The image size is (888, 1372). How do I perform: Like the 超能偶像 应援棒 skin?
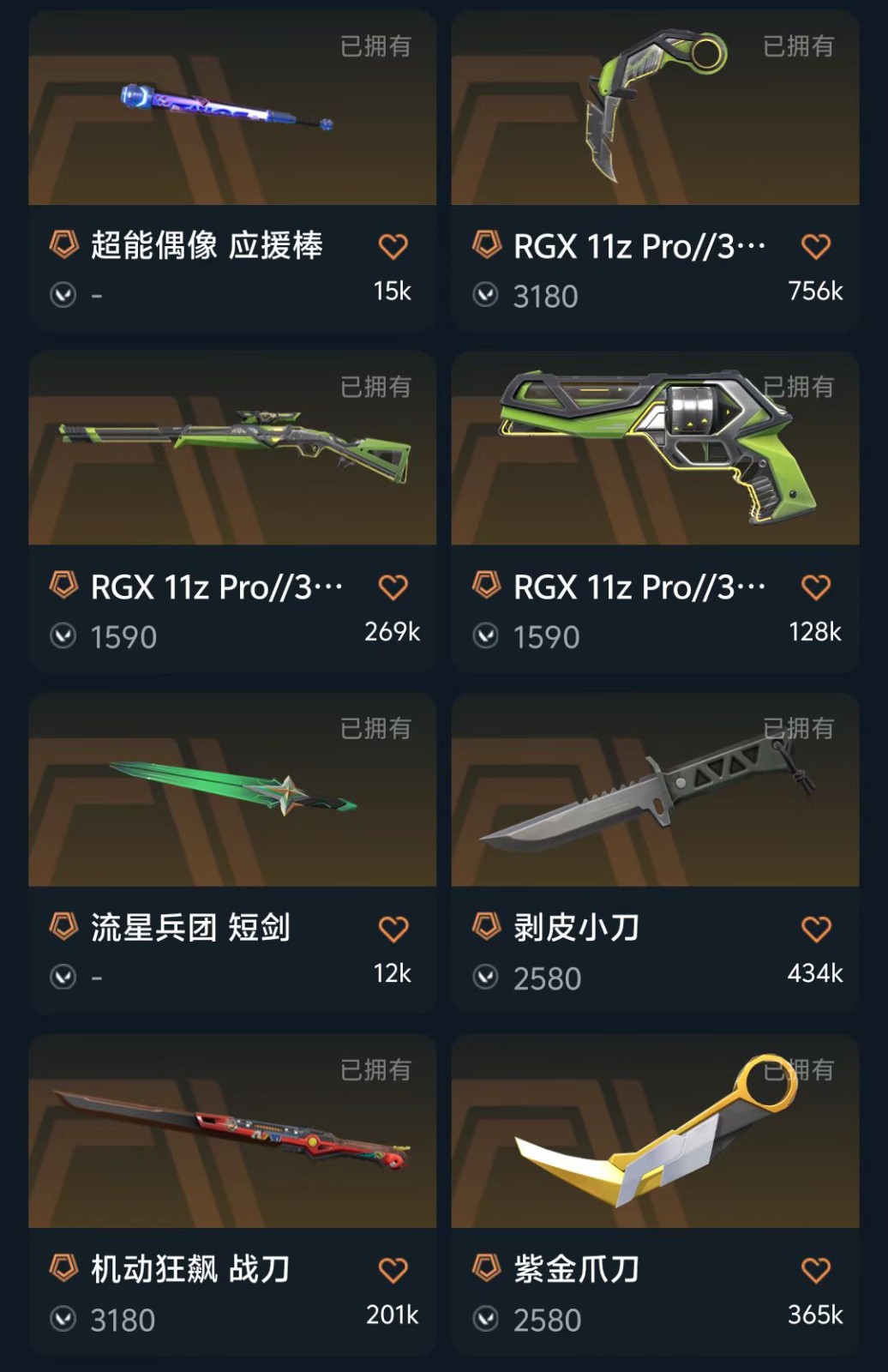click(x=393, y=247)
